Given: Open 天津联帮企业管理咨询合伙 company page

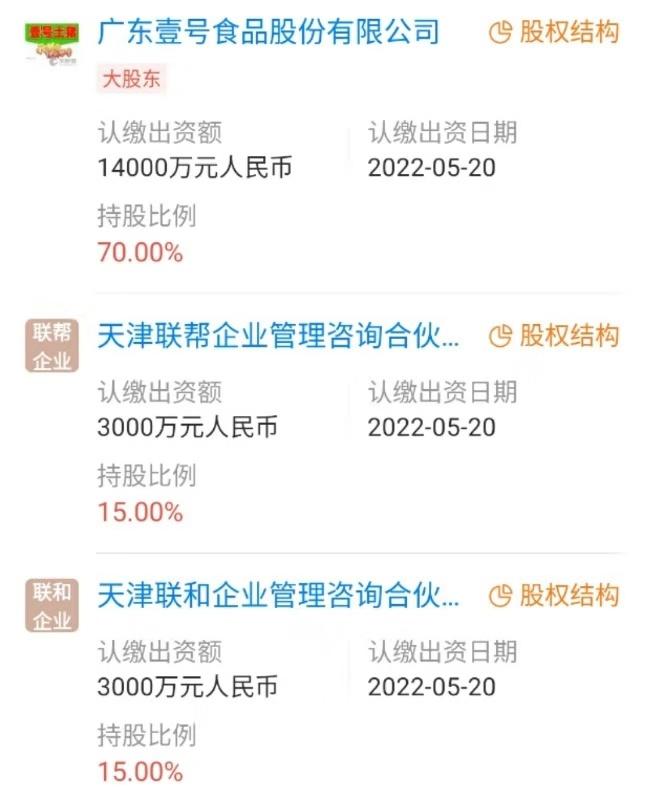Looking at the screenshot, I should (278, 336).
